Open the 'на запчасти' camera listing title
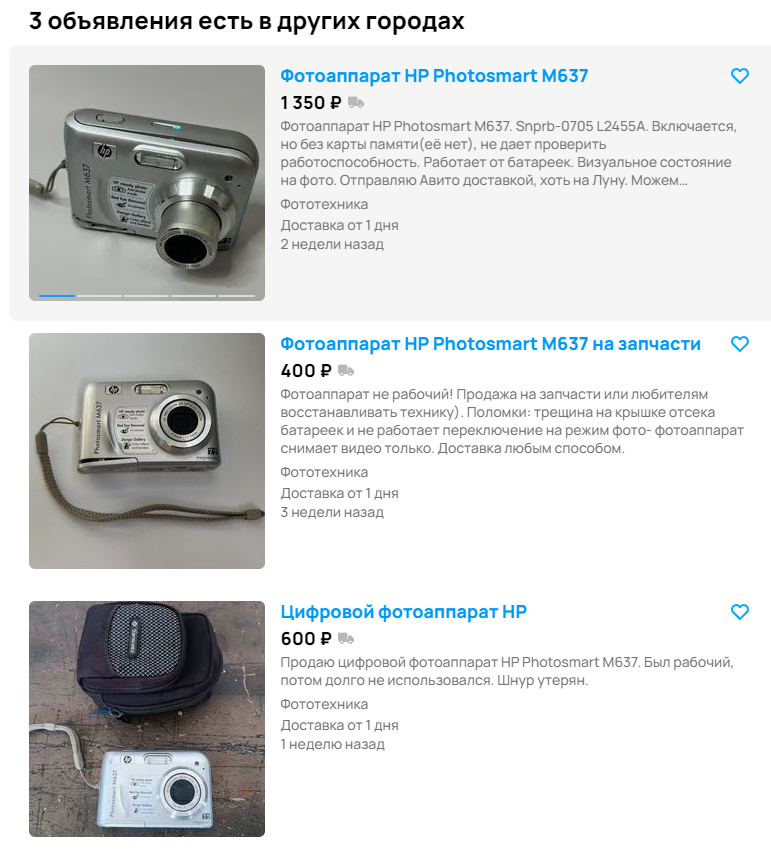Viewport: 771px width, 853px height. [490, 344]
